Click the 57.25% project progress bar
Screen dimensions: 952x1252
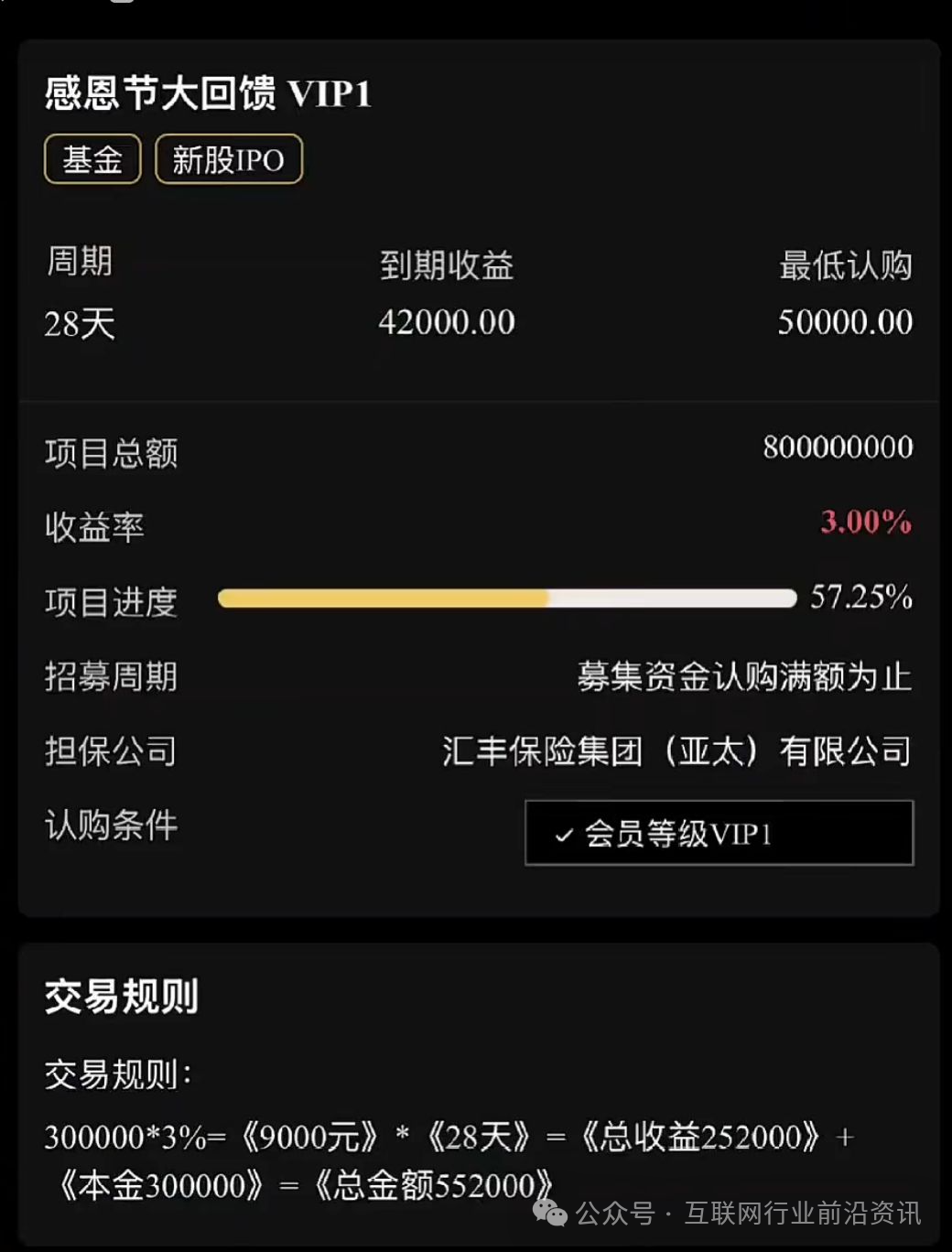click(x=507, y=599)
